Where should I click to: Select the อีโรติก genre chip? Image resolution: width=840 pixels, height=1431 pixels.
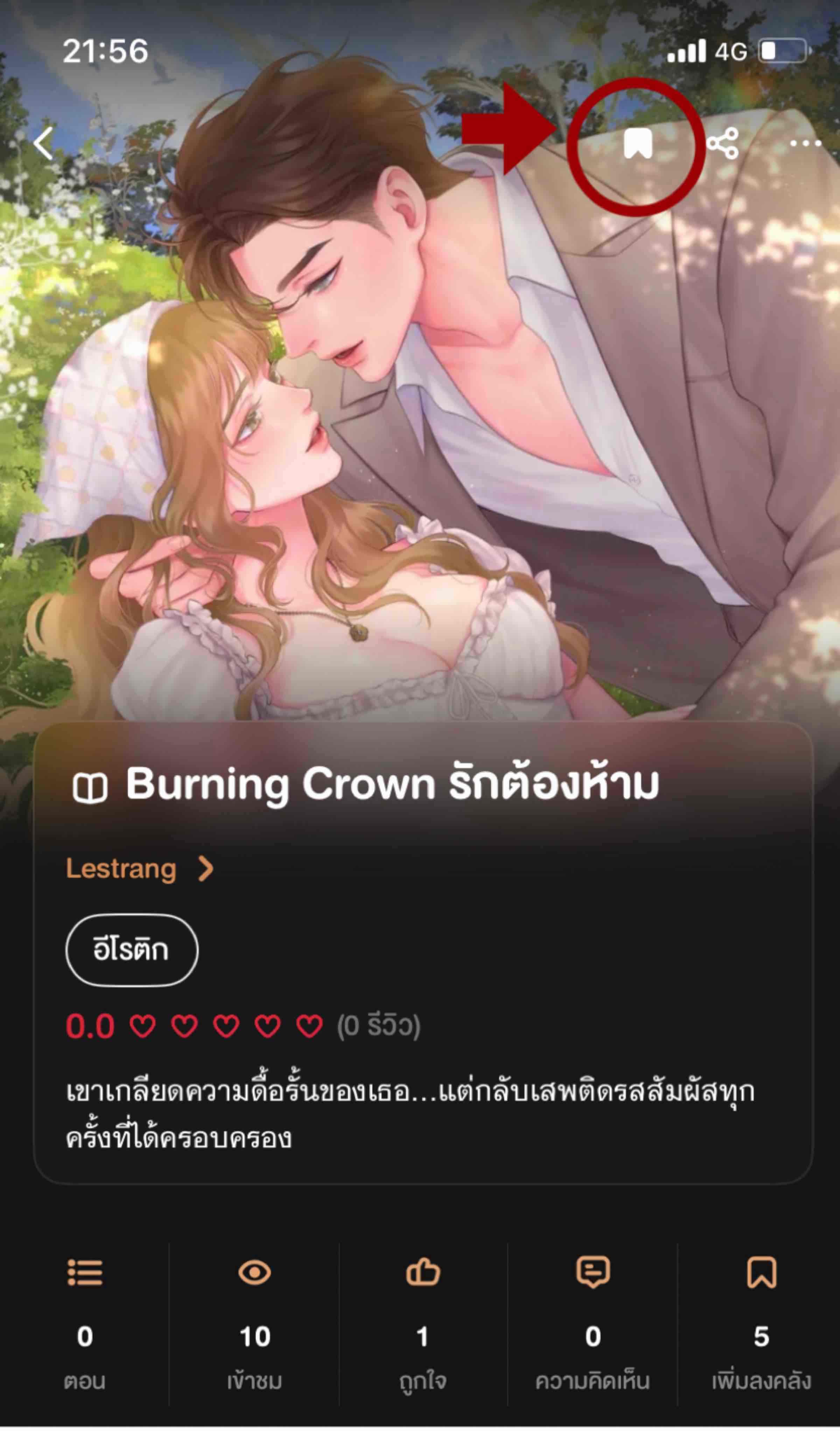[132, 950]
